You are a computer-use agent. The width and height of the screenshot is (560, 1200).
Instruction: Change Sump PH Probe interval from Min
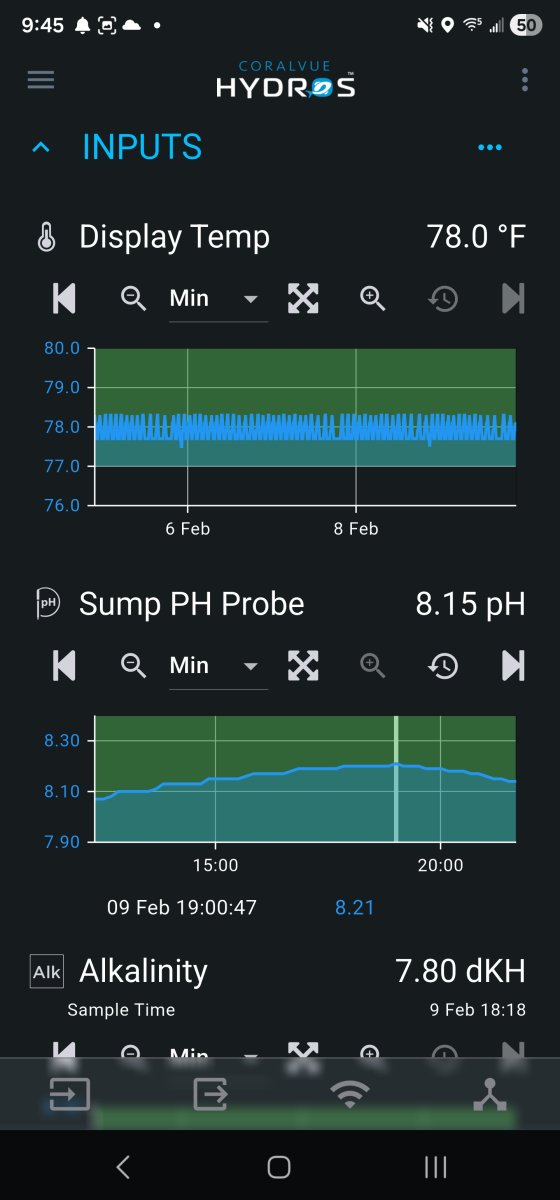point(213,665)
